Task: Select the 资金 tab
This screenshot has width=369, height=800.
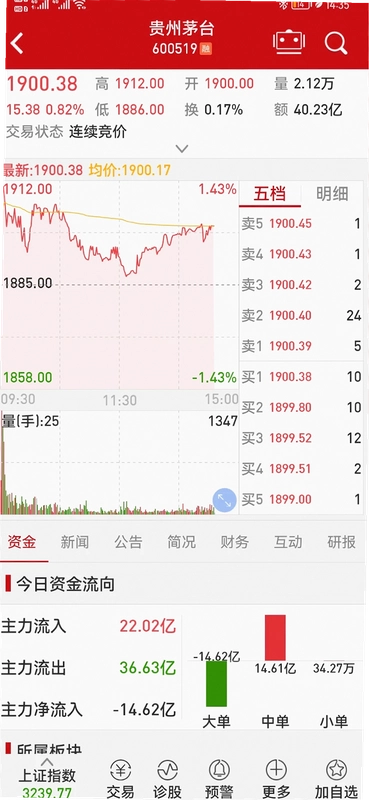Action: [22, 542]
